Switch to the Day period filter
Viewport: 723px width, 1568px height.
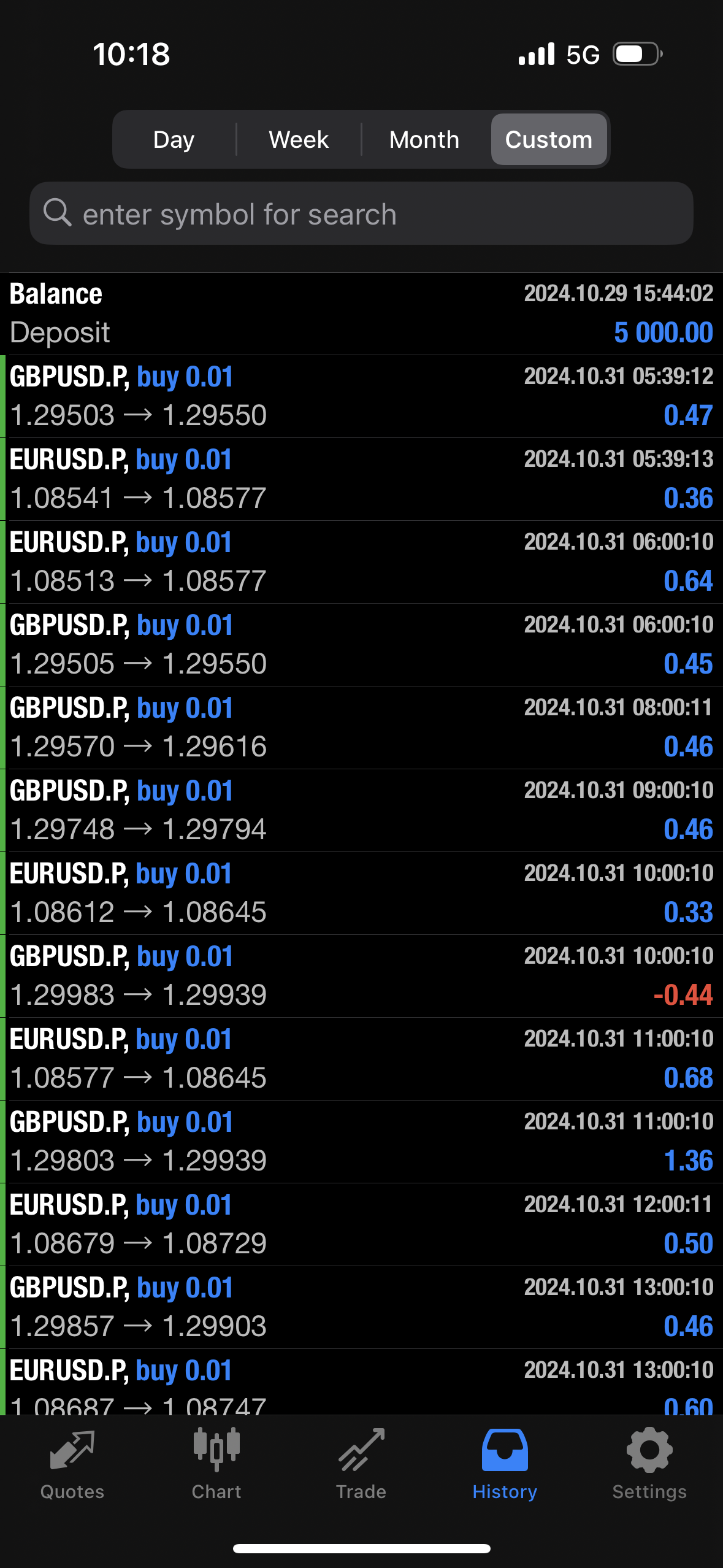(174, 140)
